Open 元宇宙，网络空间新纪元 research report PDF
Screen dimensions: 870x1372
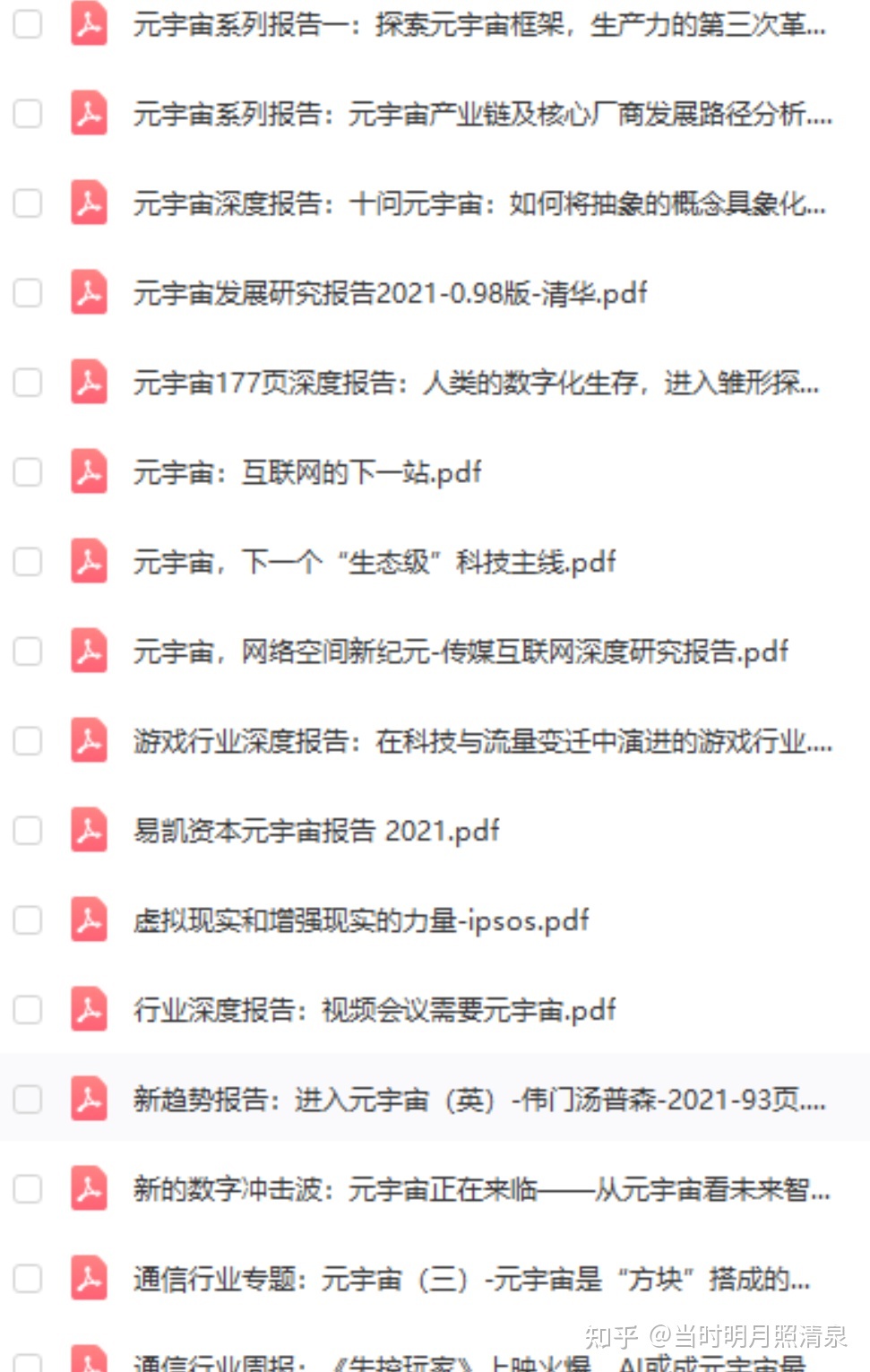461,651
